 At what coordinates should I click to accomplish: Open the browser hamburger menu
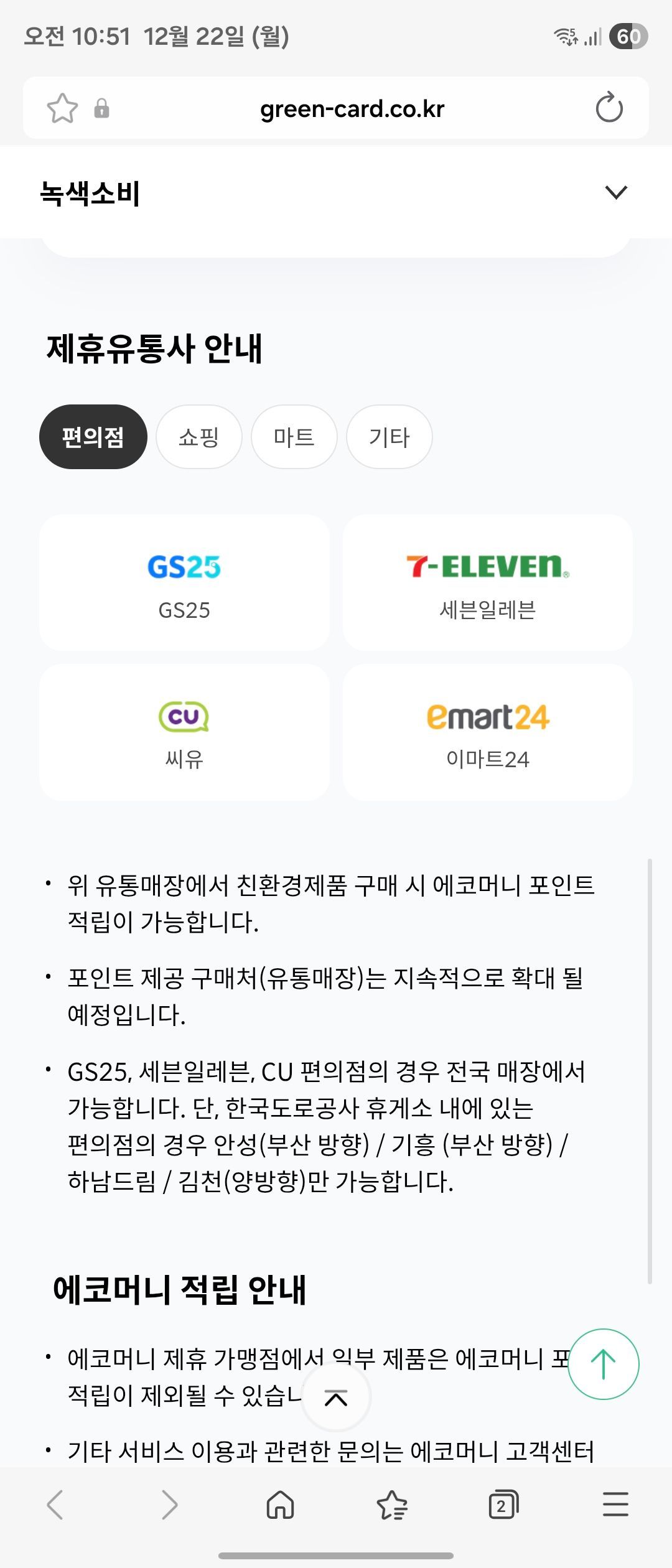point(615,1505)
